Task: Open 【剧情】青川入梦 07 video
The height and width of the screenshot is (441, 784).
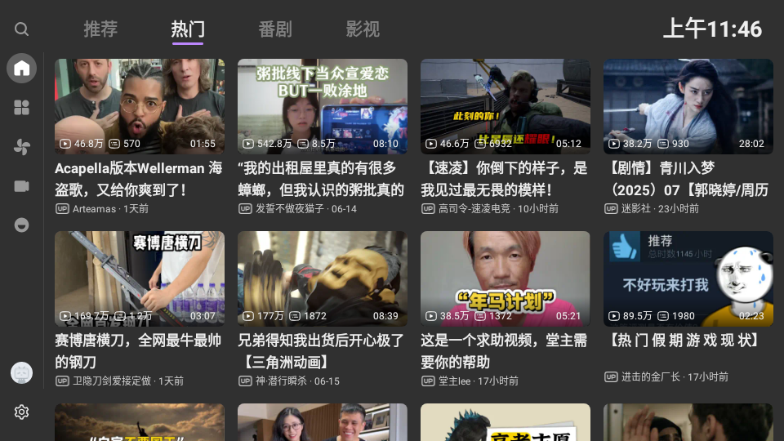Action: (688, 106)
